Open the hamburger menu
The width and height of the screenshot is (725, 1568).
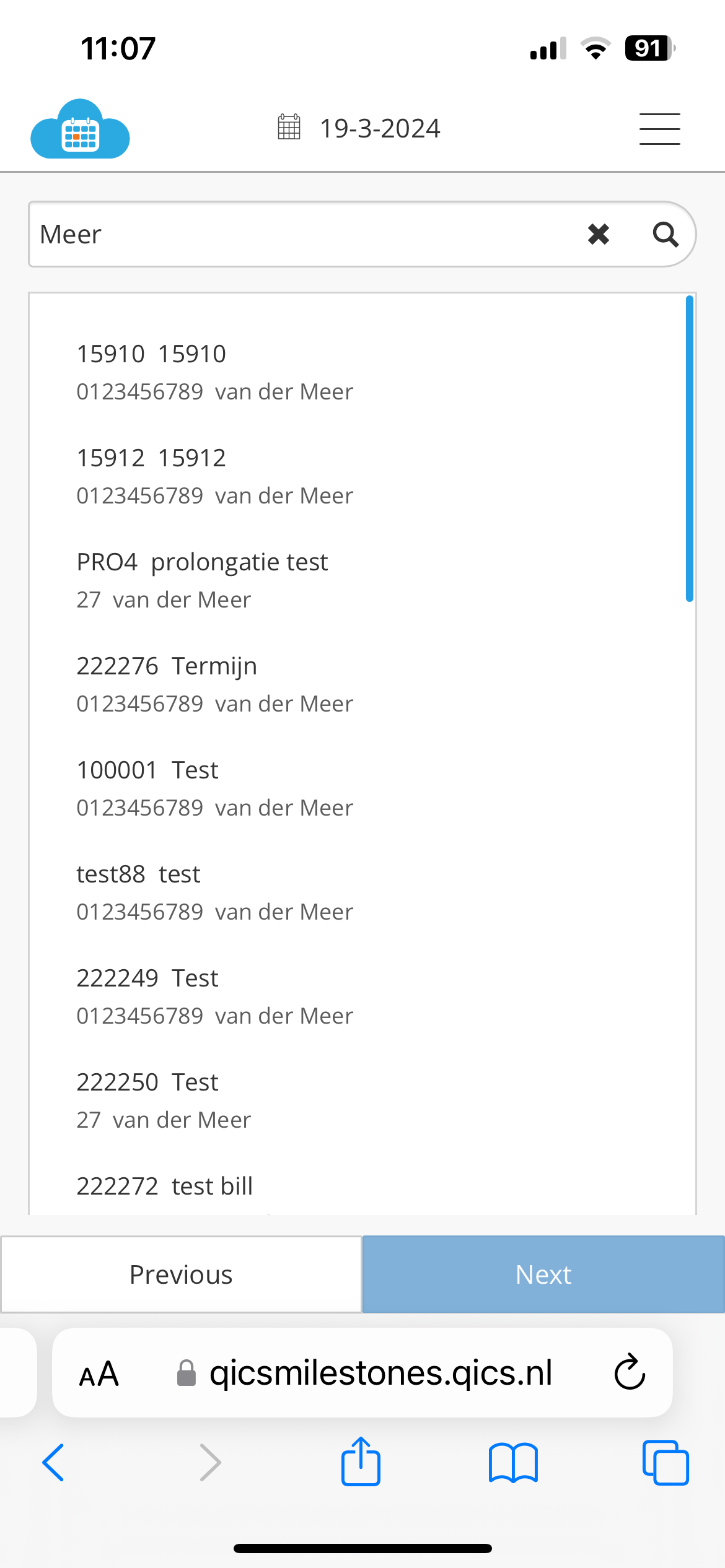659,129
